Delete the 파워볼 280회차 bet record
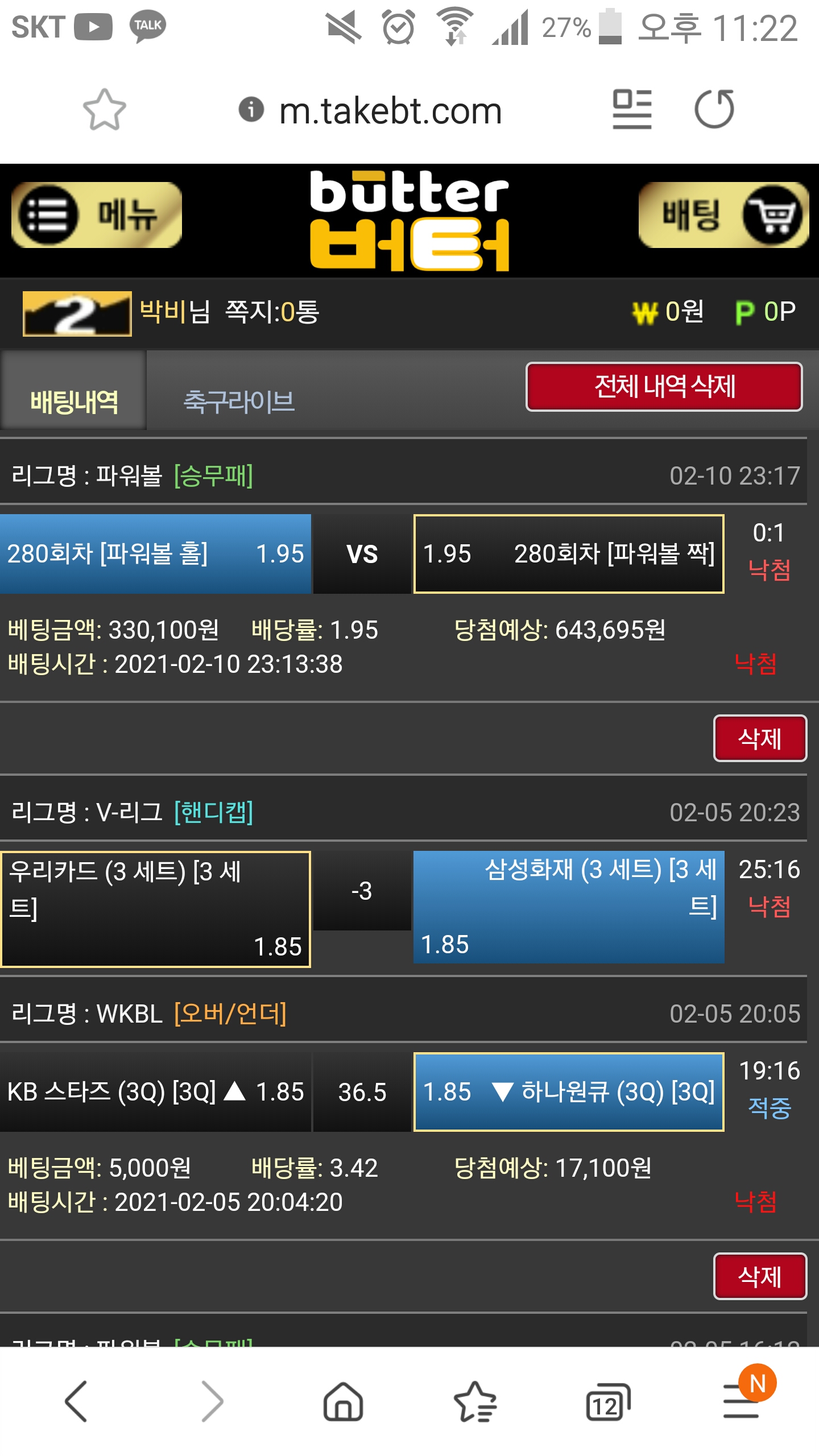The width and height of the screenshot is (819, 1456). pyautogui.click(x=759, y=738)
